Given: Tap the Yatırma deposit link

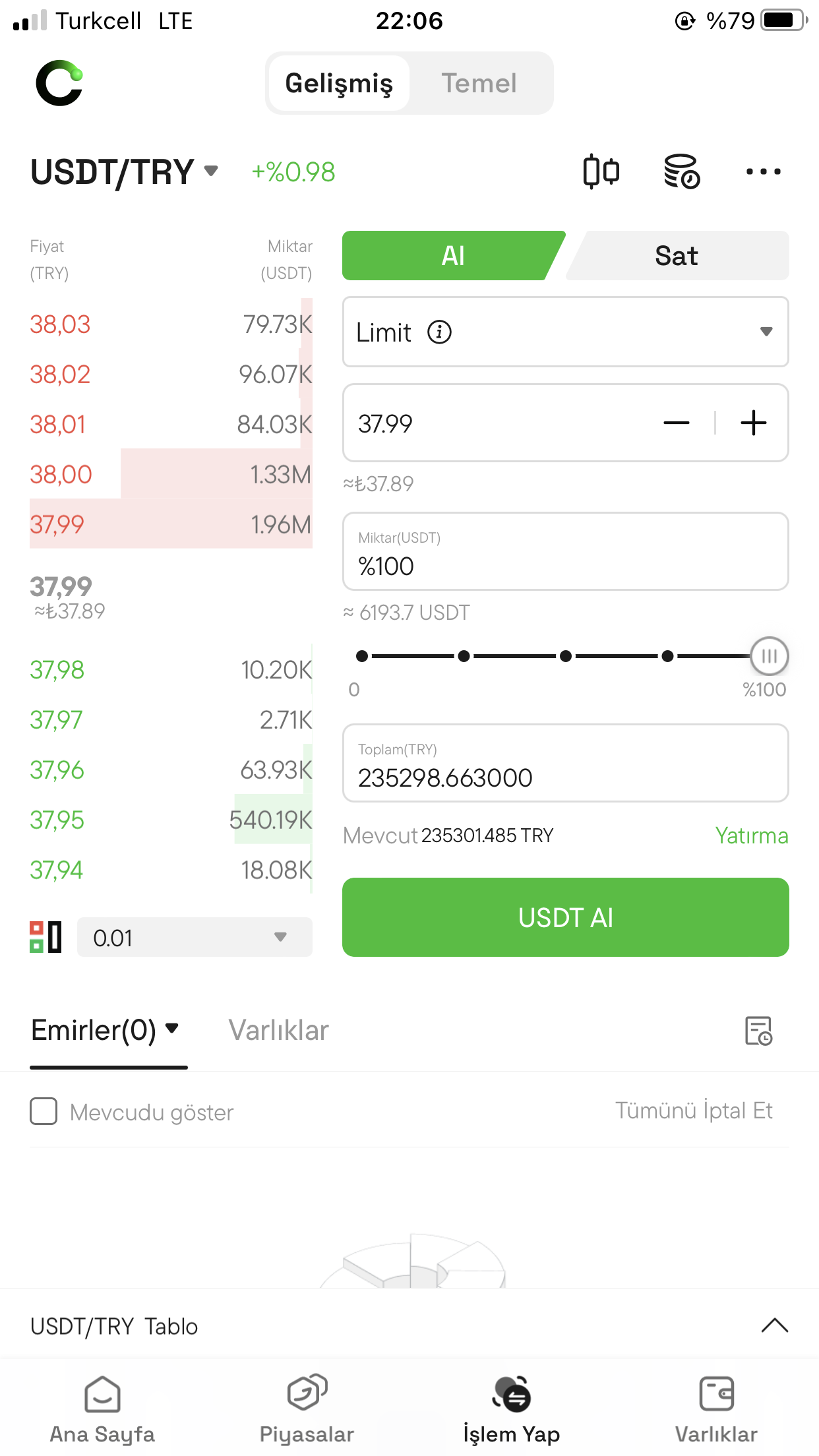Looking at the screenshot, I should coord(751,835).
